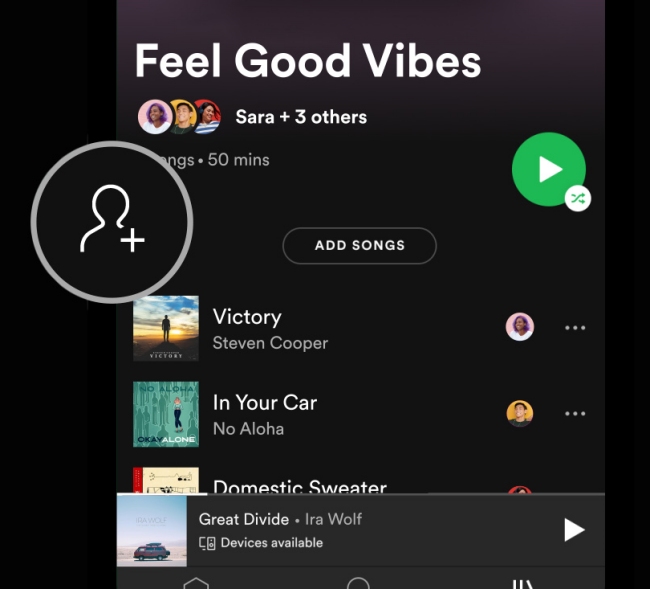Open more options for Victory

point(575,327)
